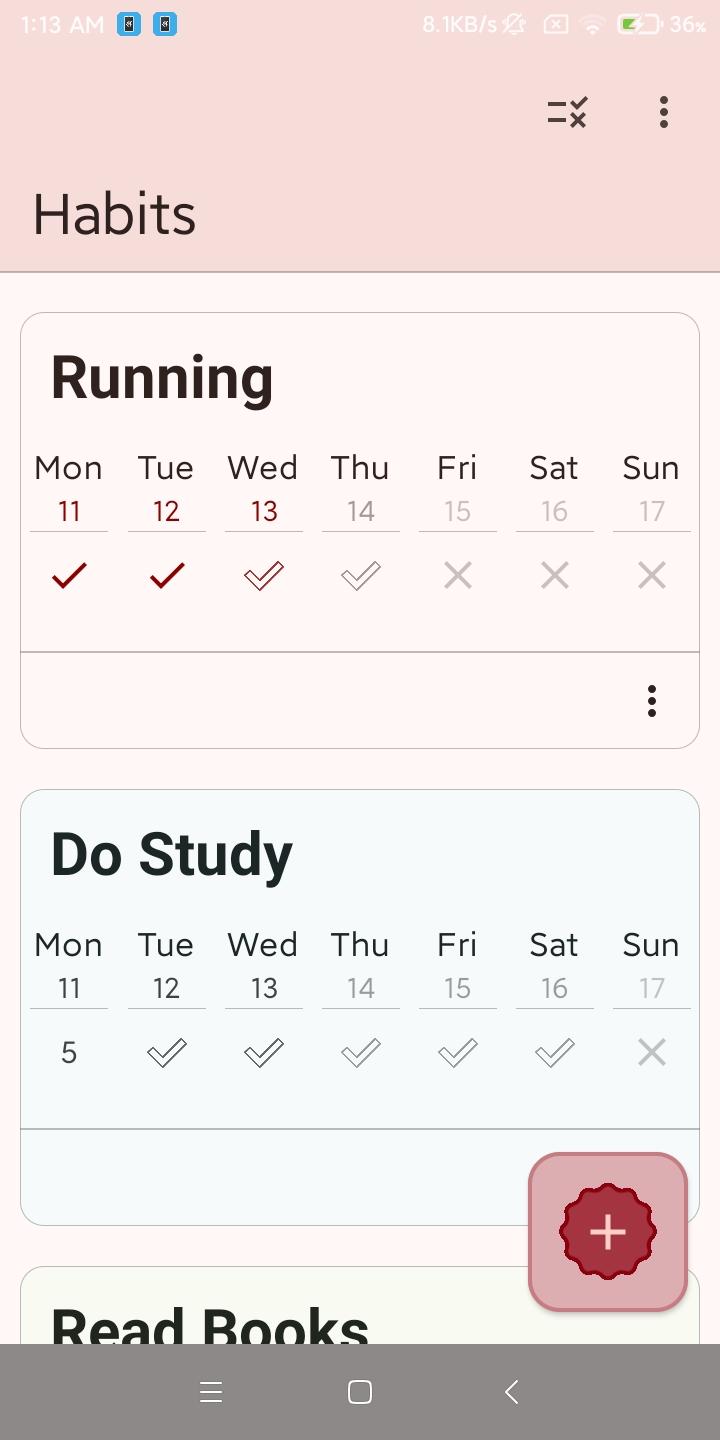The height and width of the screenshot is (1440, 720).
Task: Go to the home screen
Action: pos(360,1392)
